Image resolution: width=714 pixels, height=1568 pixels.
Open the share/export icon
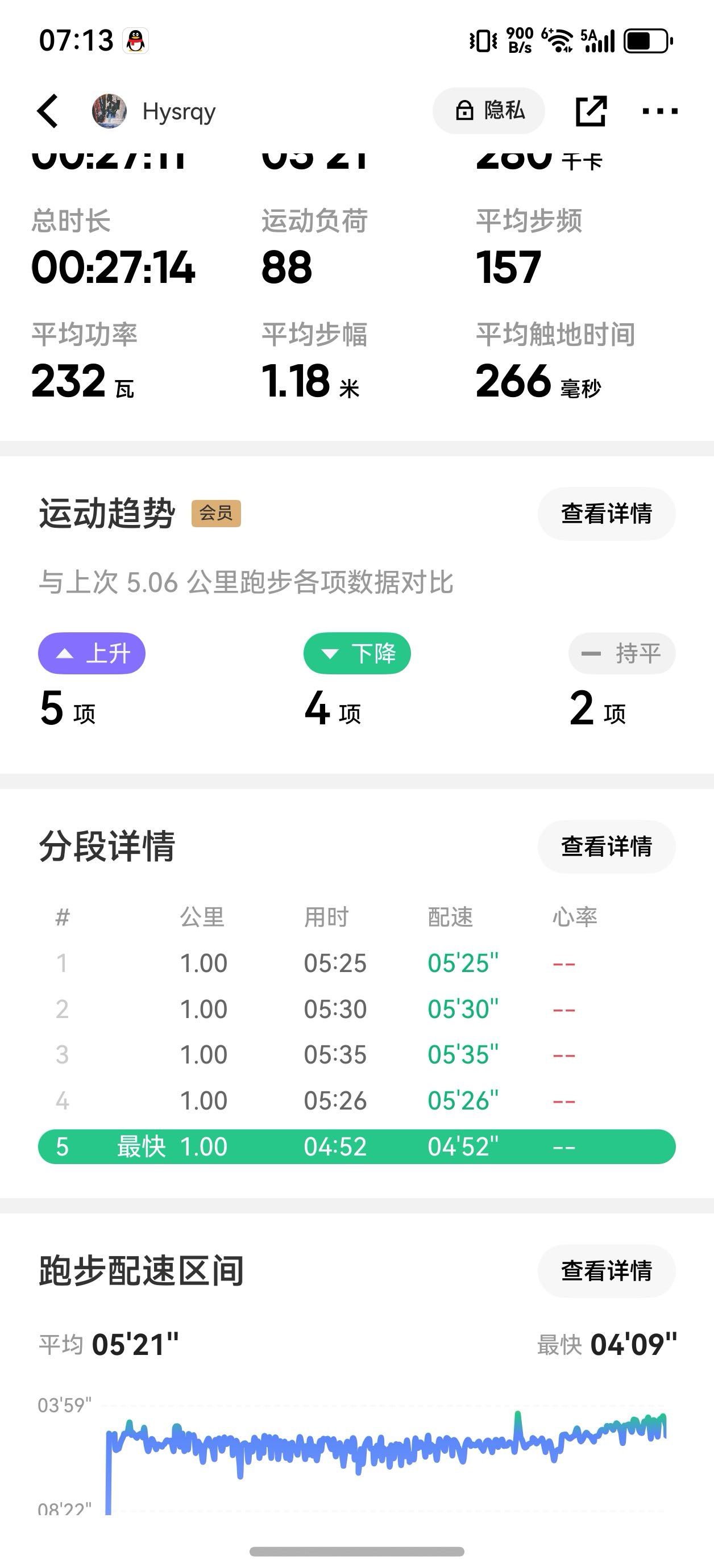[590, 111]
